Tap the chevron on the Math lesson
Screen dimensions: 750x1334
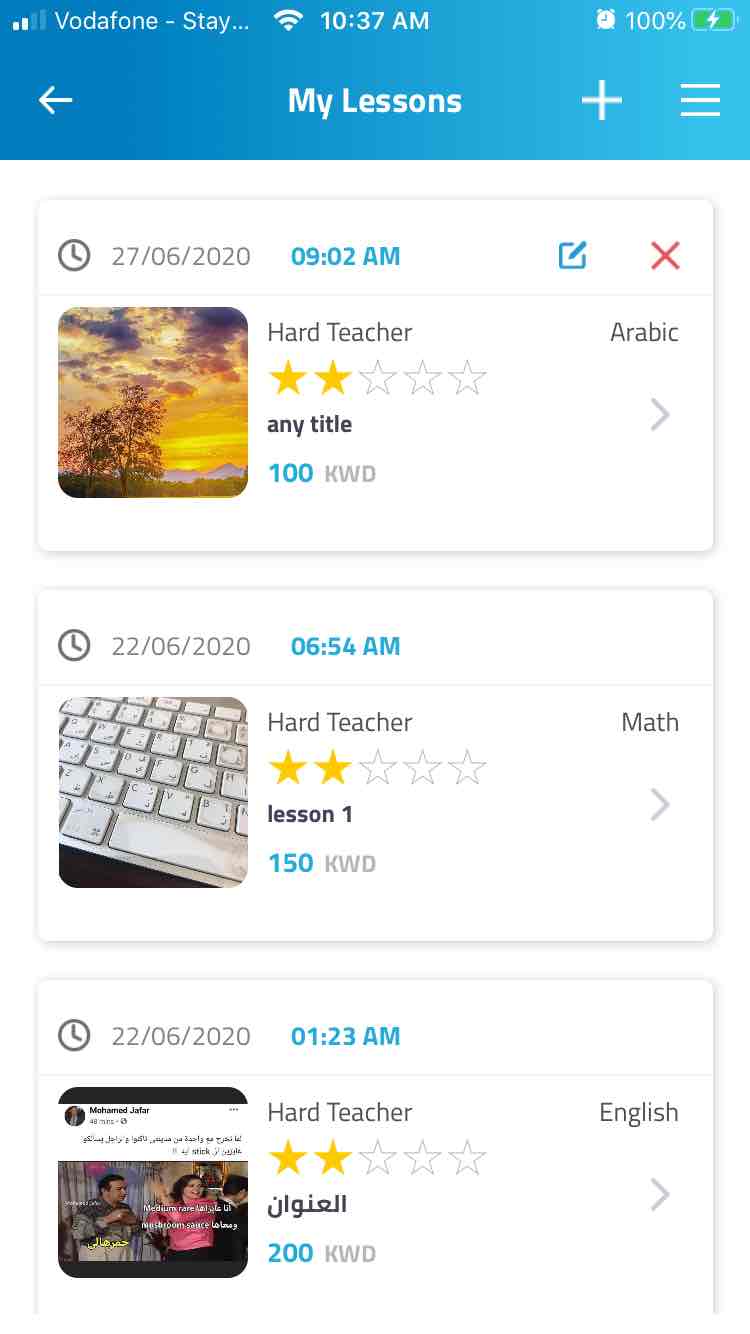(x=660, y=804)
